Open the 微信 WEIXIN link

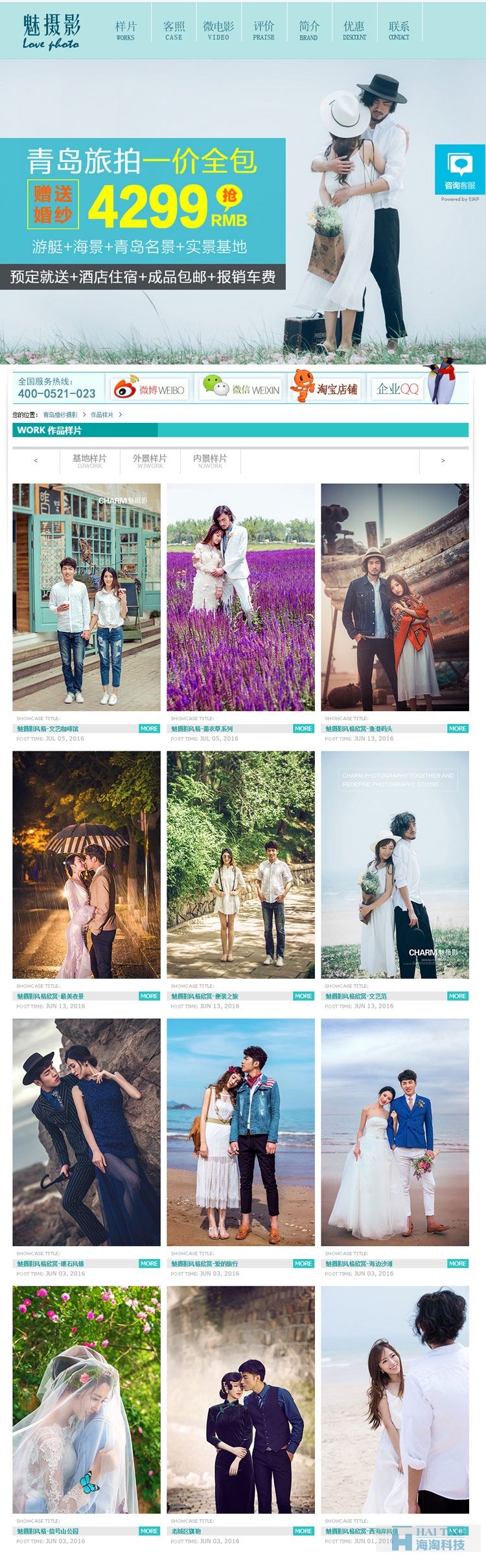[242, 389]
